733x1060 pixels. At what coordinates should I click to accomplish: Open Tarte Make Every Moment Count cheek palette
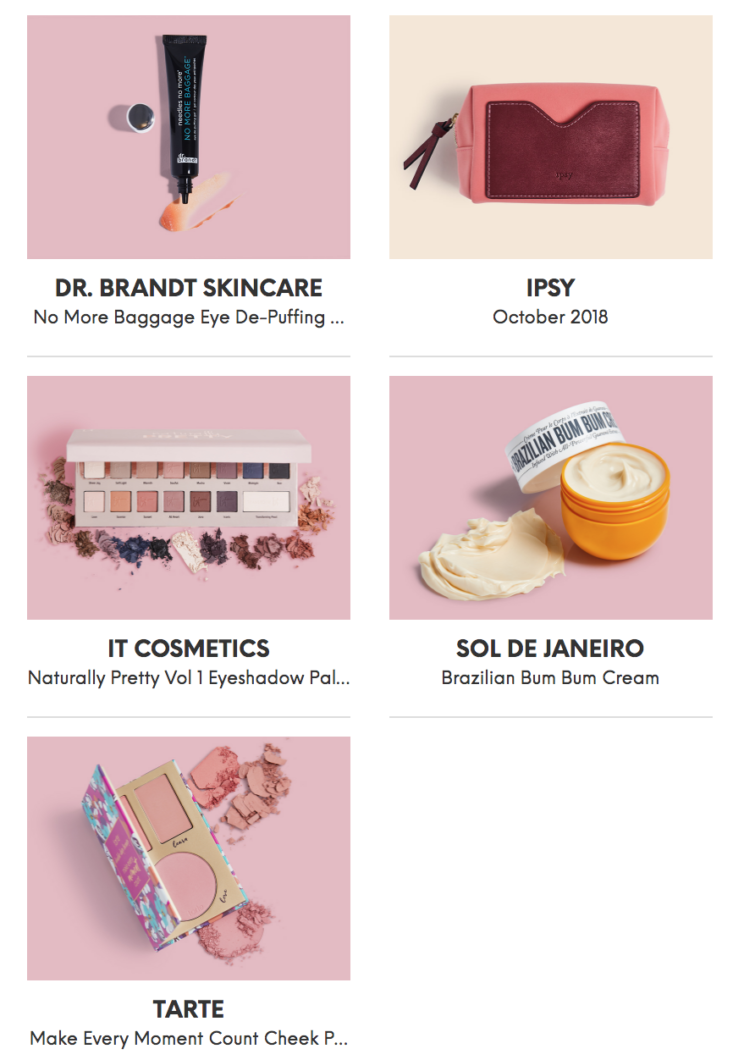click(188, 858)
